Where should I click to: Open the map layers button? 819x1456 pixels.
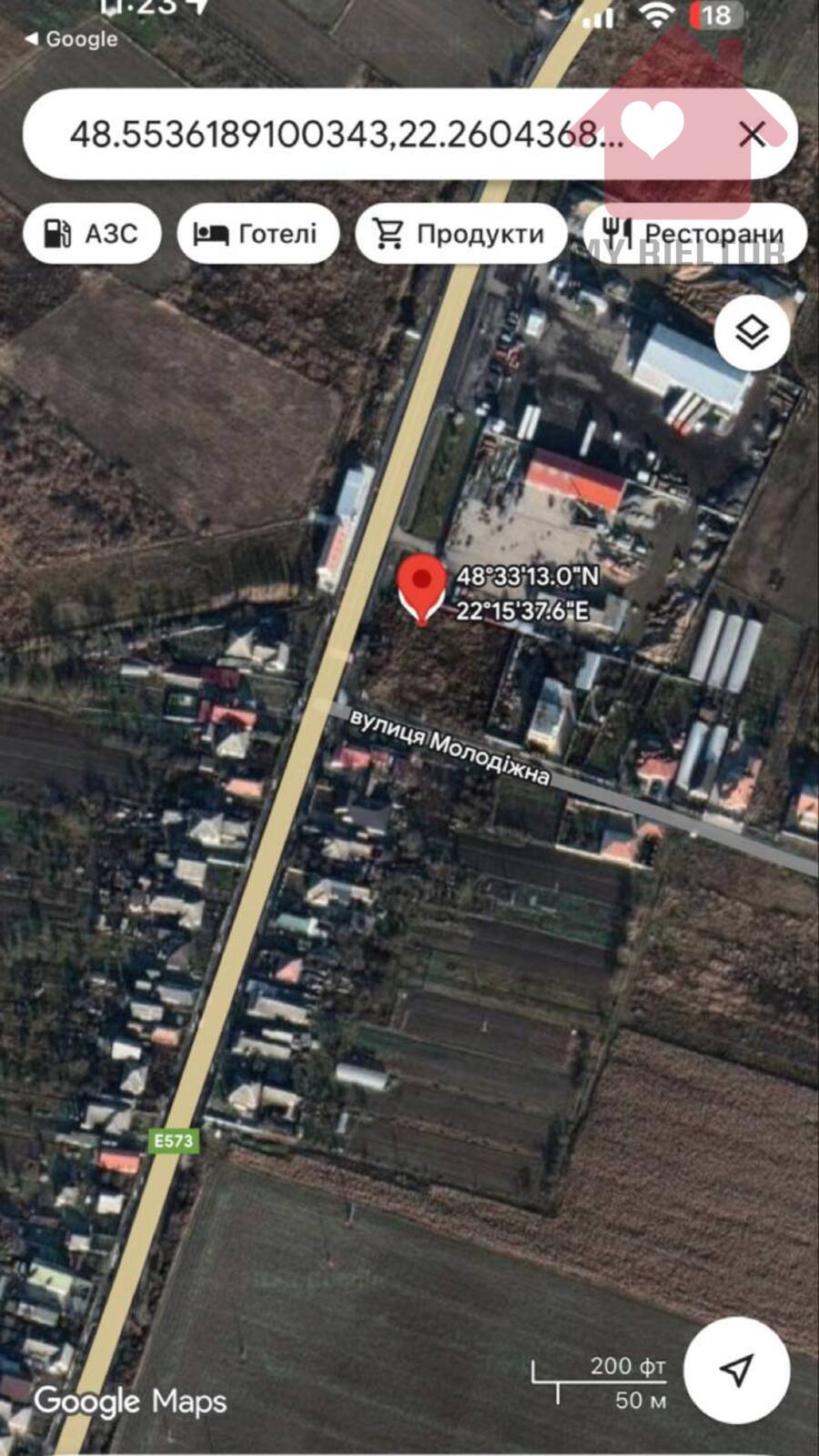752,332
